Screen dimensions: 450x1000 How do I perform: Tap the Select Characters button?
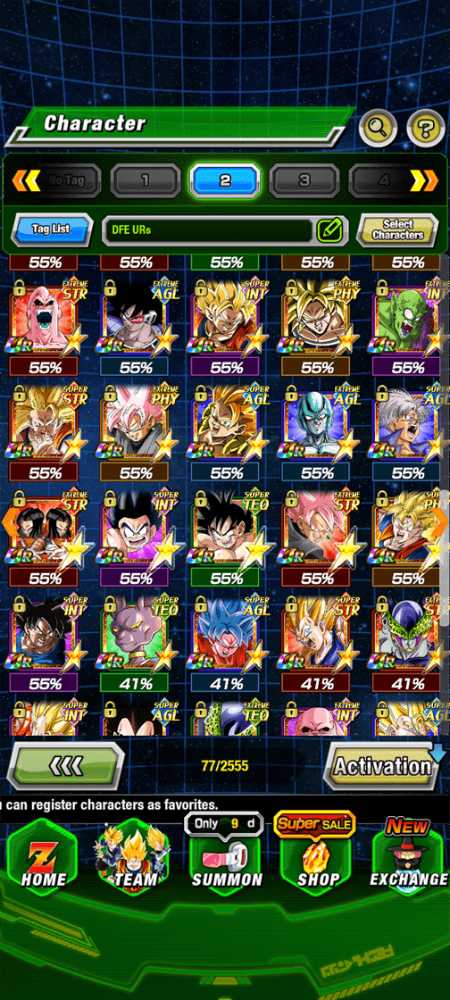[x=397, y=230]
